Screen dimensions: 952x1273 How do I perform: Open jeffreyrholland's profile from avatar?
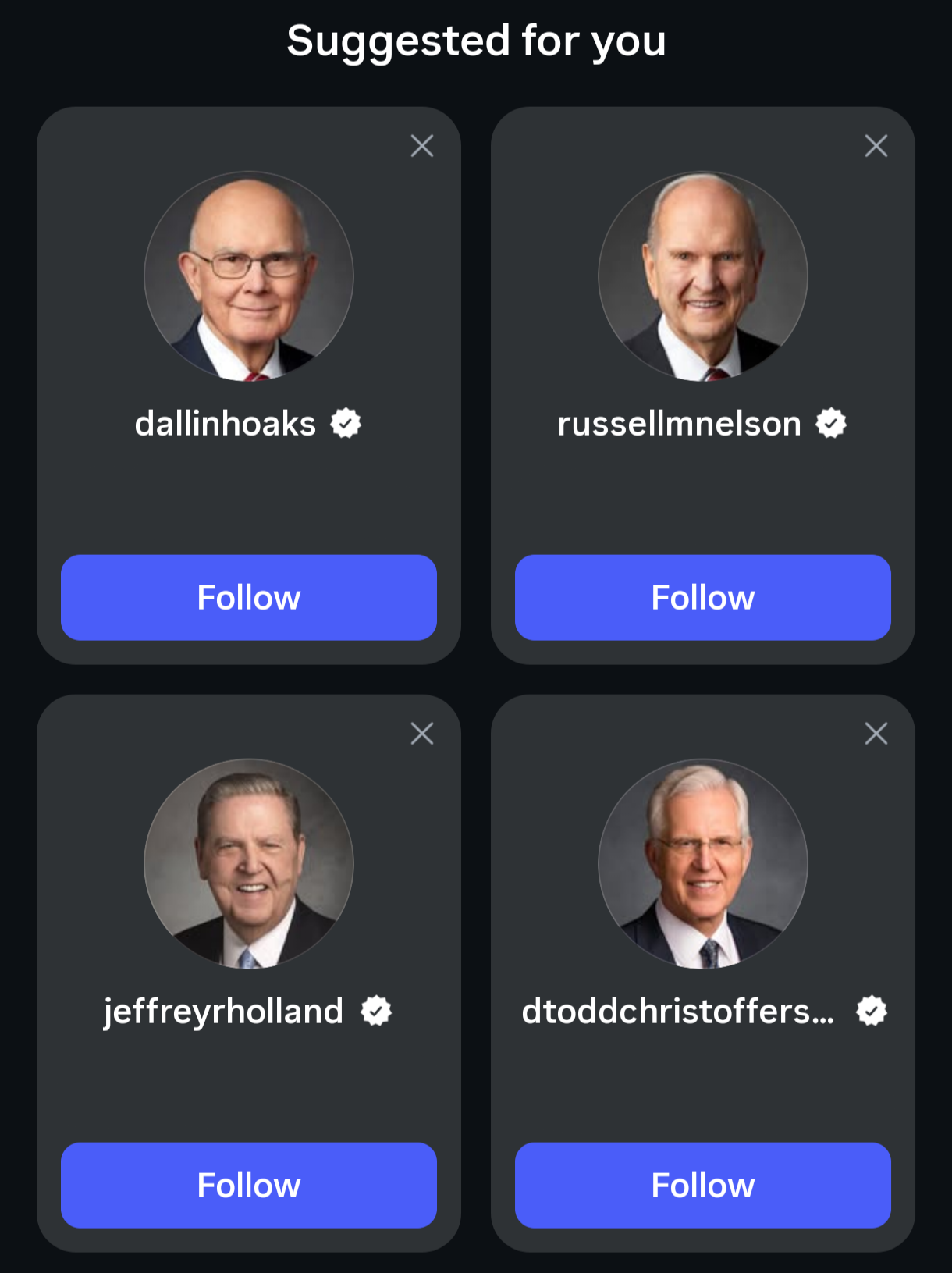coord(249,864)
